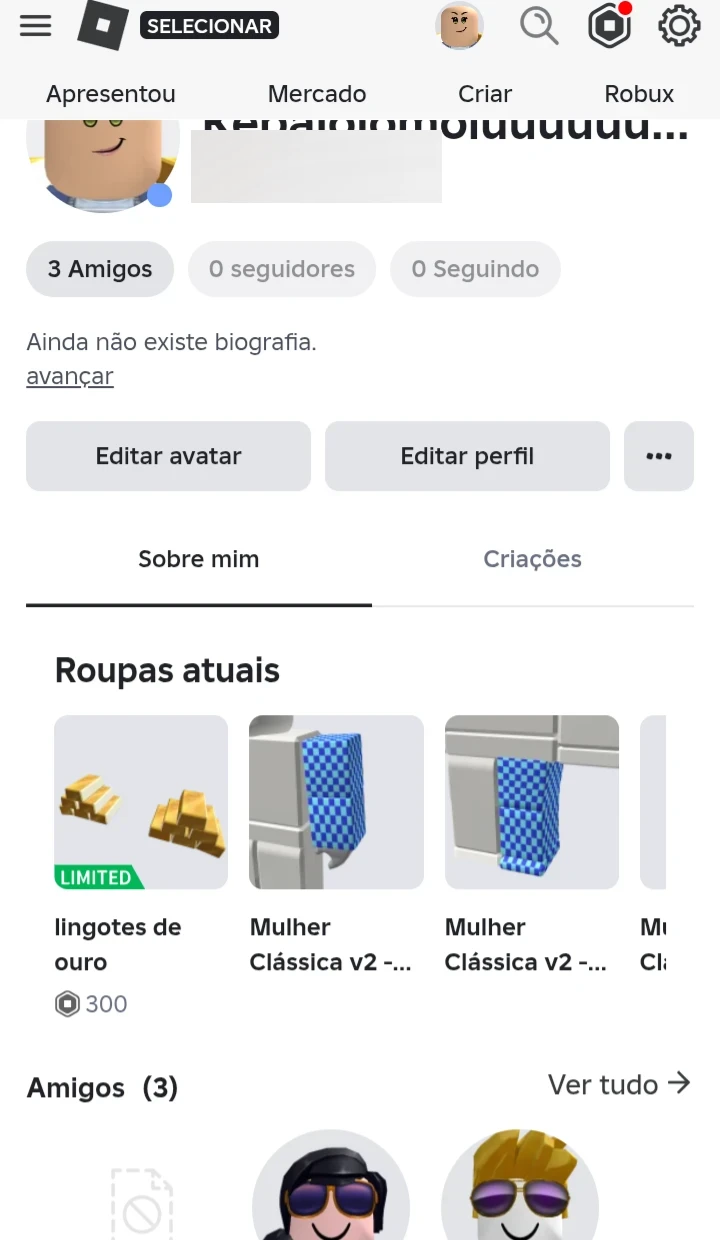This screenshot has height=1240, width=720.
Task: Open the three-dot more options button
Action: pyautogui.click(x=659, y=456)
